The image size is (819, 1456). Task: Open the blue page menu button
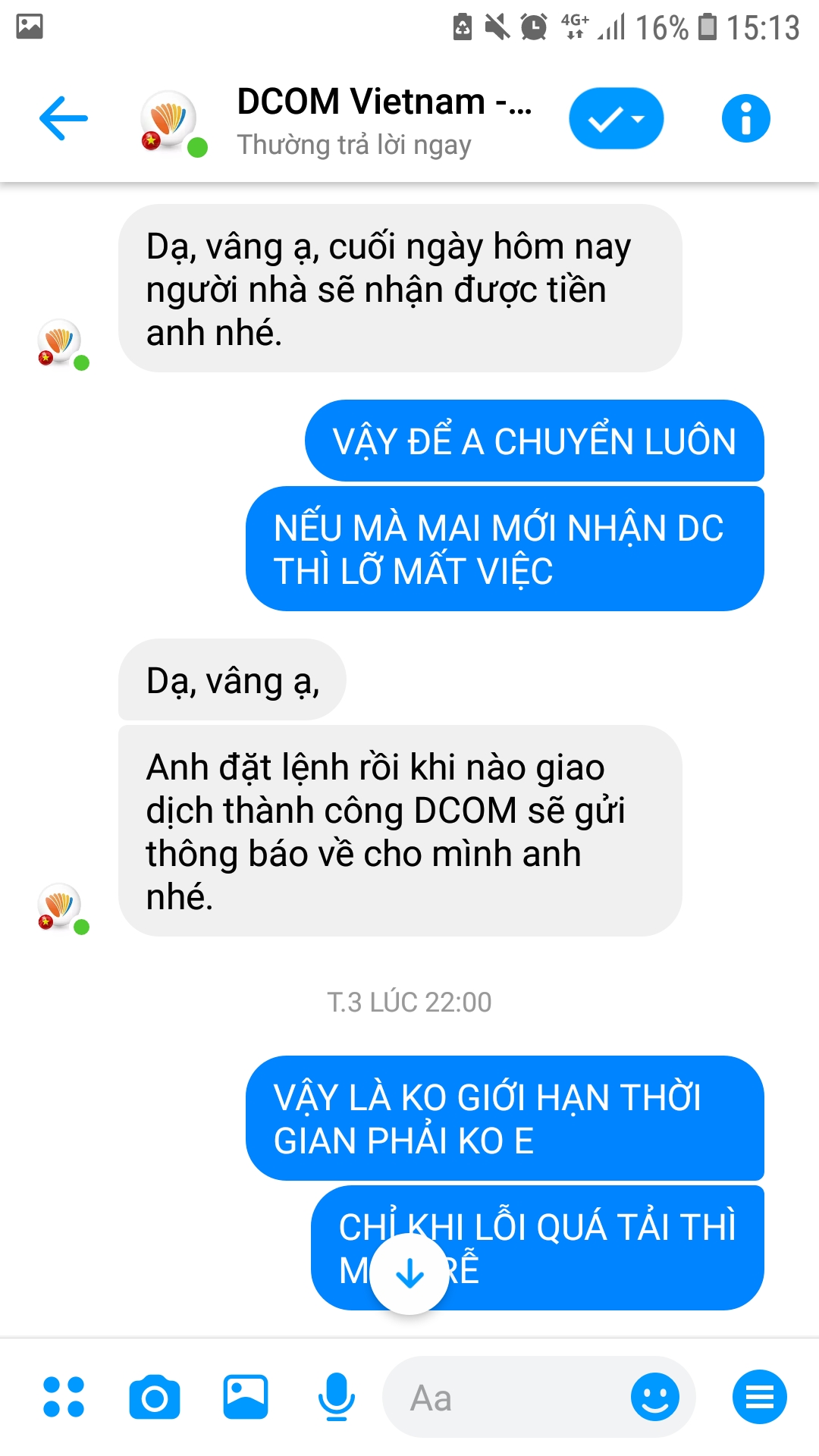click(759, 1397)
